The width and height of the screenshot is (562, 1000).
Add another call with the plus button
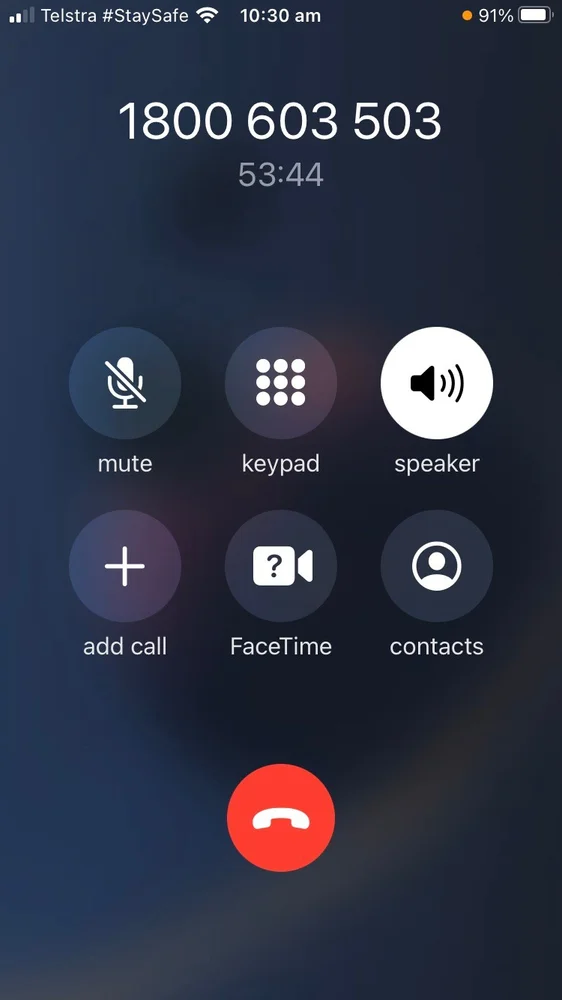click(x=125, y=566)
